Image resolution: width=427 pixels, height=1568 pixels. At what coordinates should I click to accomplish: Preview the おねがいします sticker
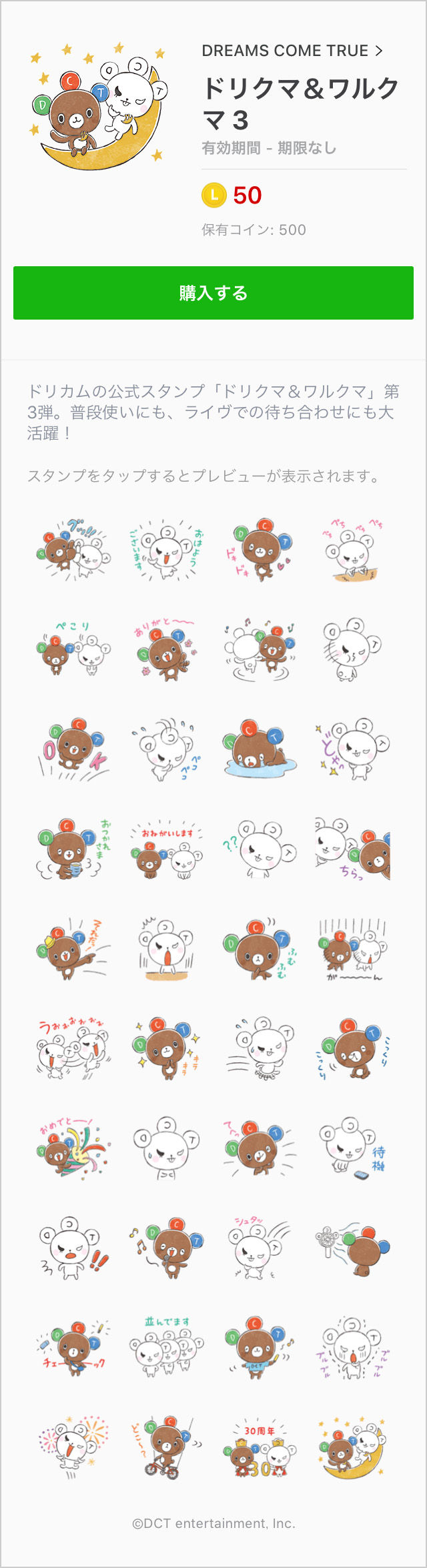click(x=167, y=849)
